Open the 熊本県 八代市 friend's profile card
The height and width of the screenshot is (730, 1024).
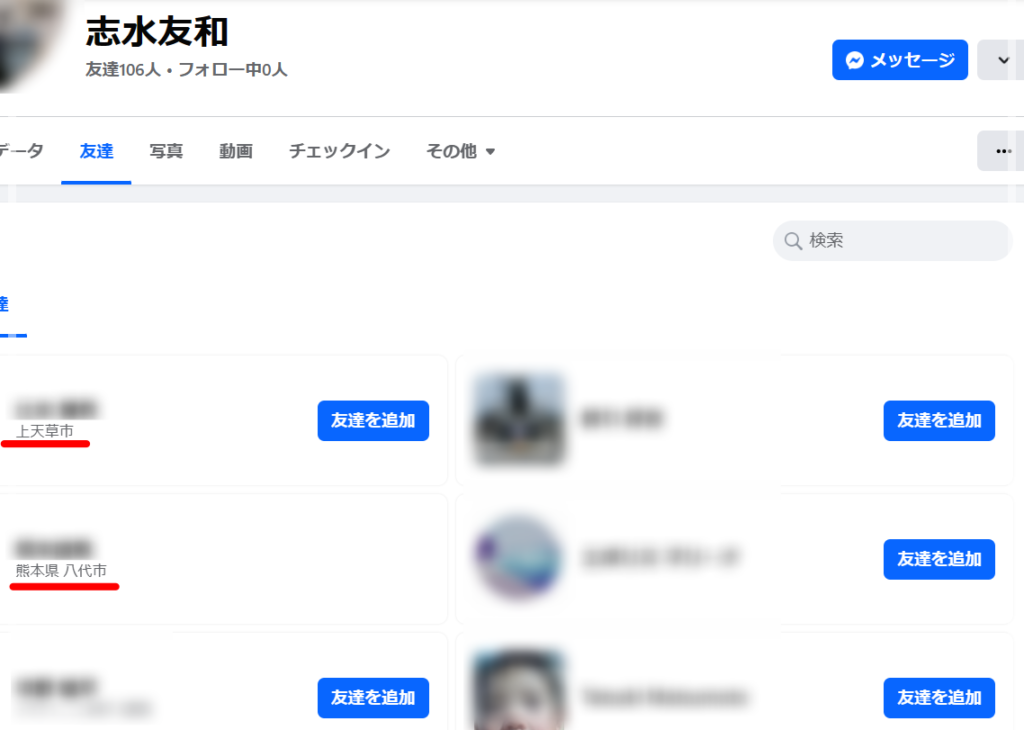[55, 548]
